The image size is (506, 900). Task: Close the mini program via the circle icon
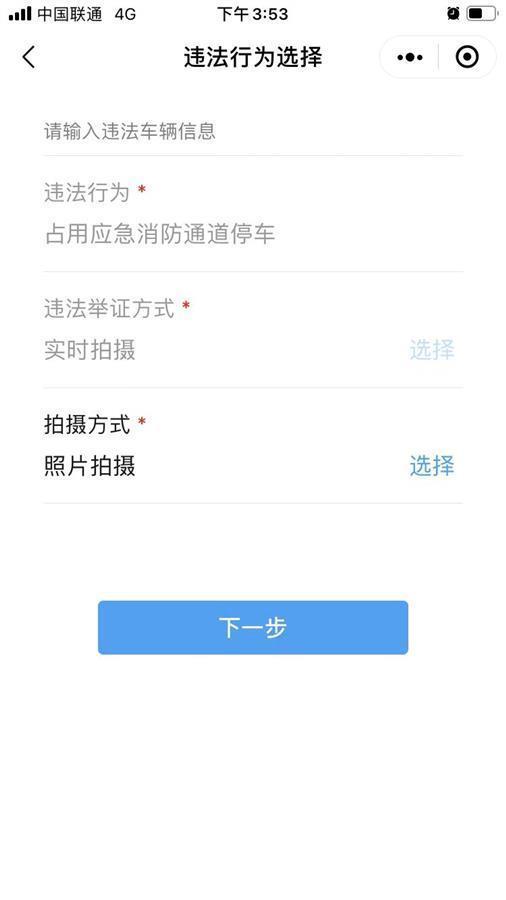[x=467, y=57]
